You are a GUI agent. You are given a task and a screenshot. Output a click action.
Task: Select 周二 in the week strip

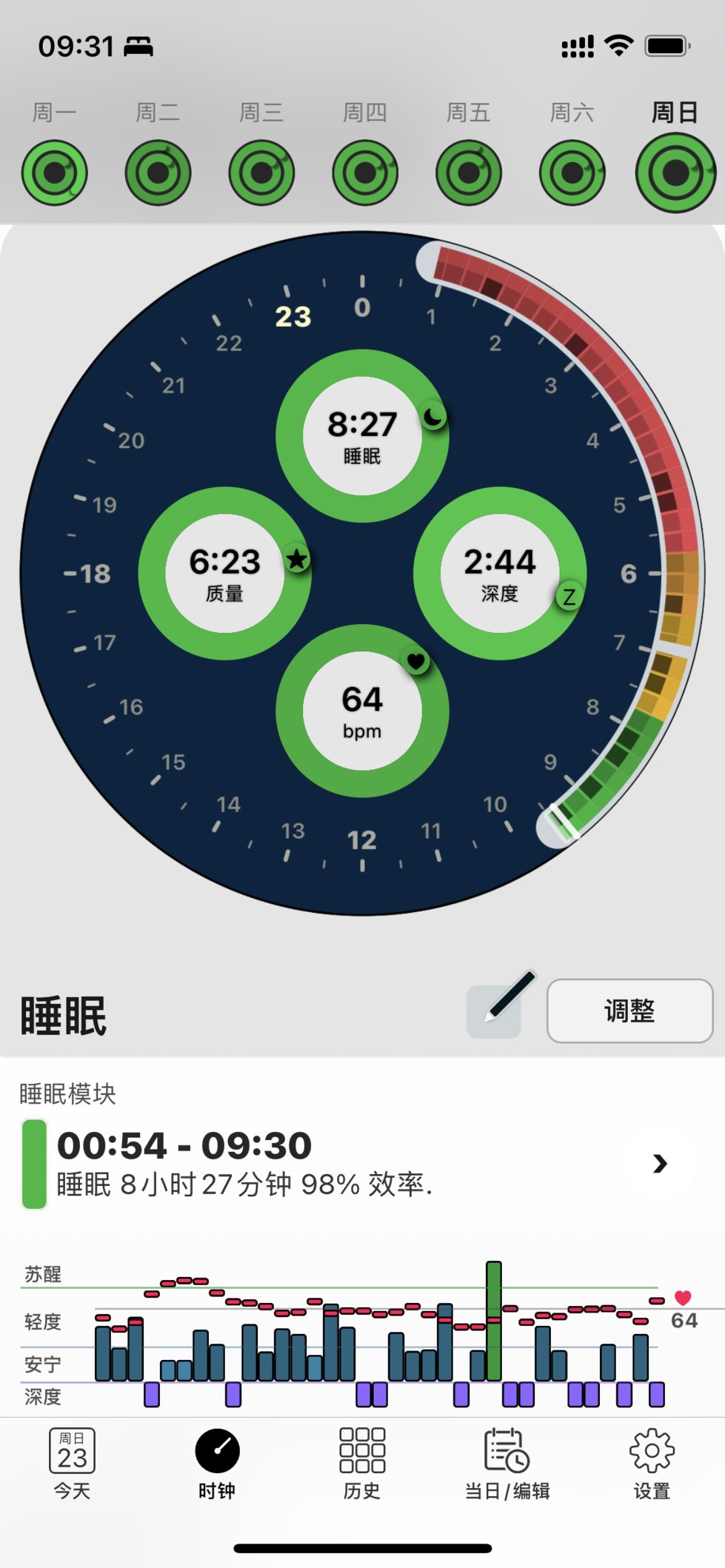158,172
